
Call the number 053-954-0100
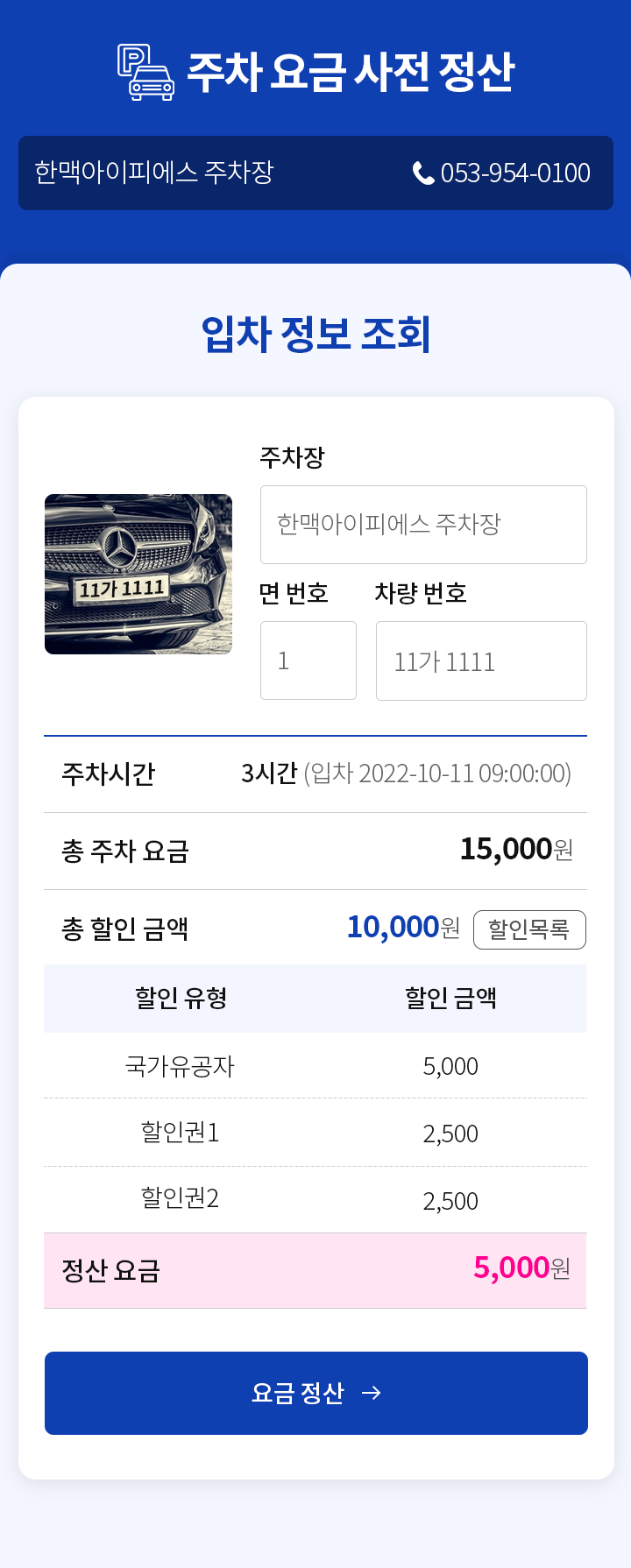point(514,173)
